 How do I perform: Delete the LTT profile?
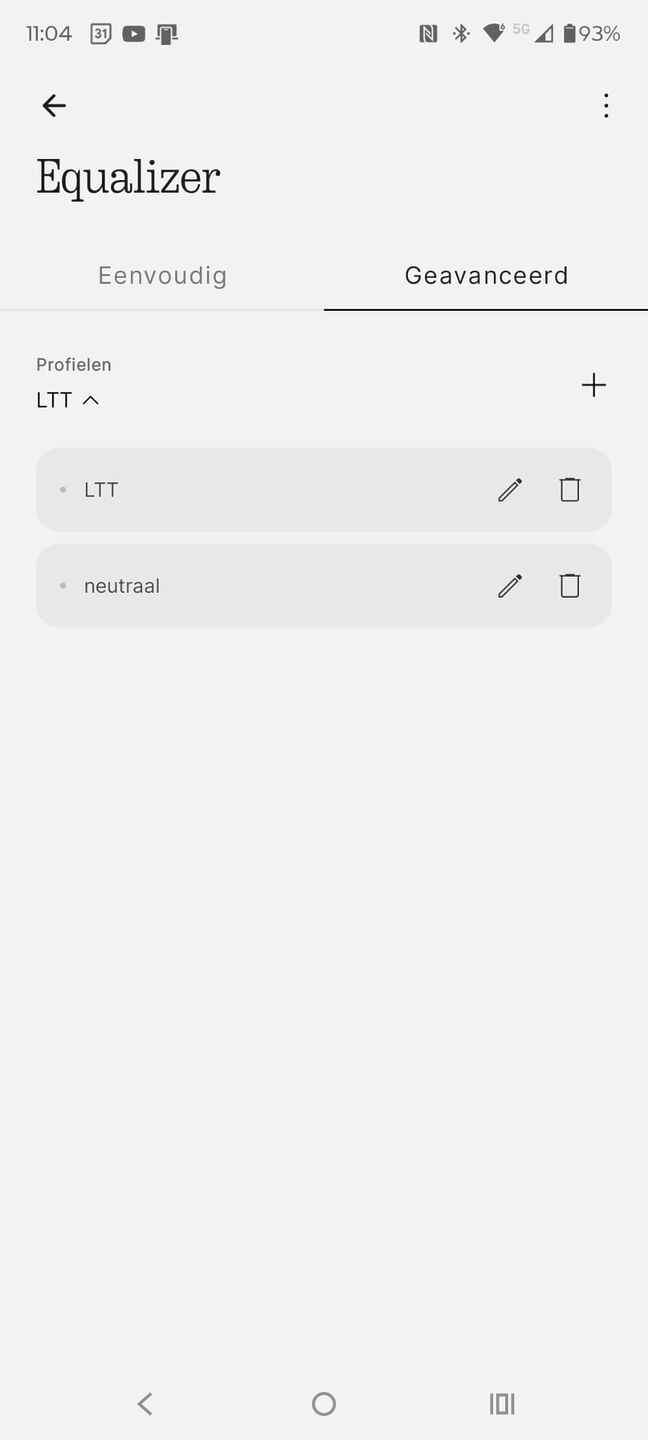[570, 490]
